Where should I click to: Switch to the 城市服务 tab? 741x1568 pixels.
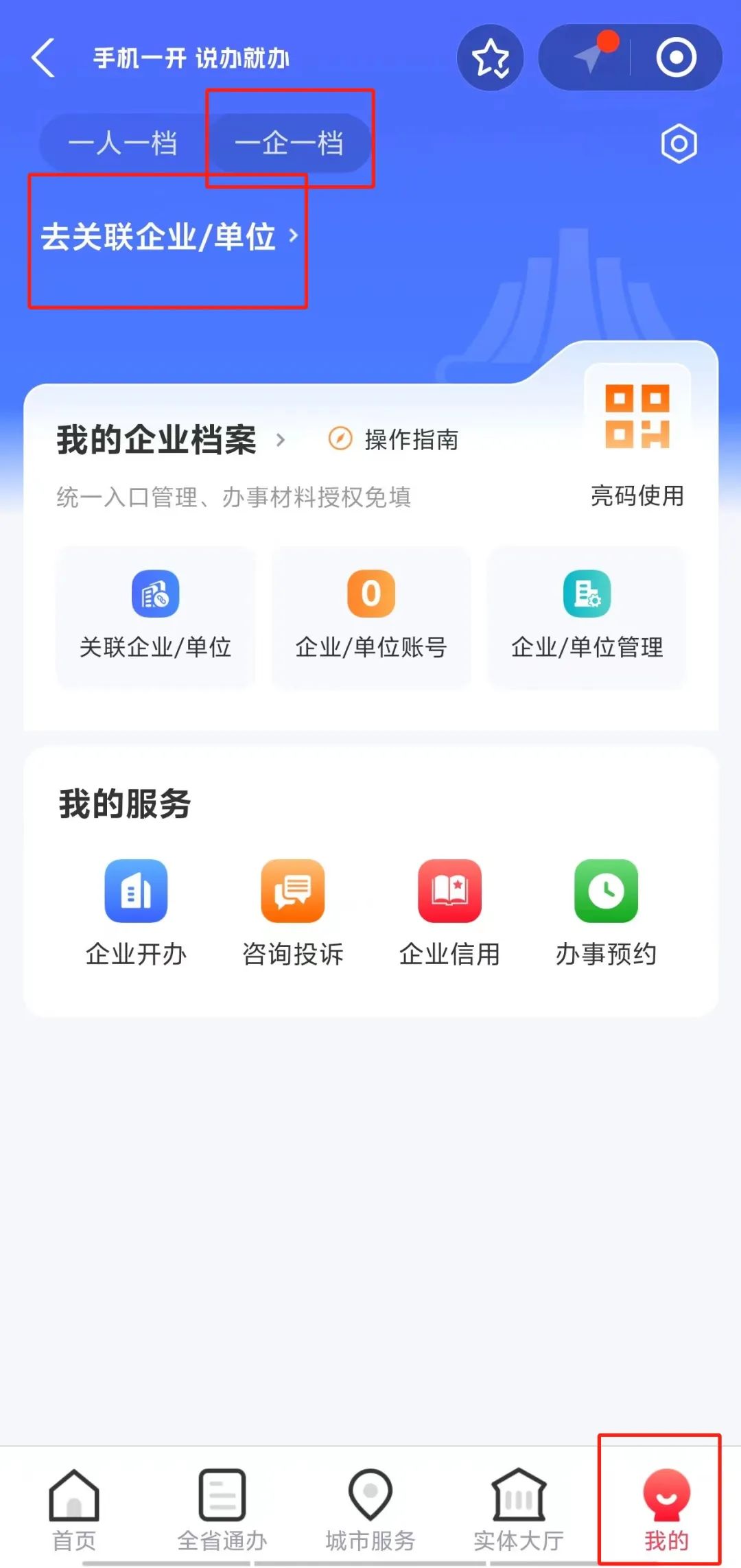tap(370, 1510)
